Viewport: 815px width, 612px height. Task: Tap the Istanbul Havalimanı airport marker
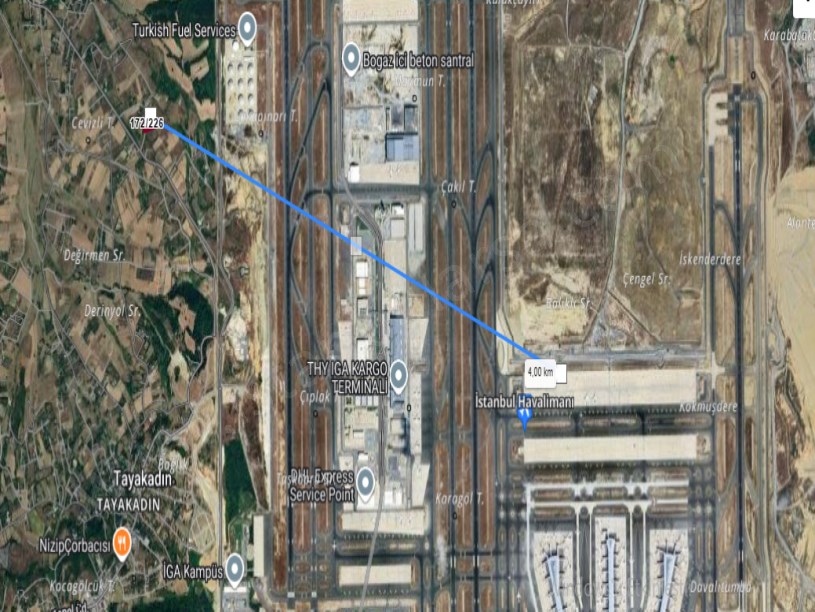[x=525, y=415]
